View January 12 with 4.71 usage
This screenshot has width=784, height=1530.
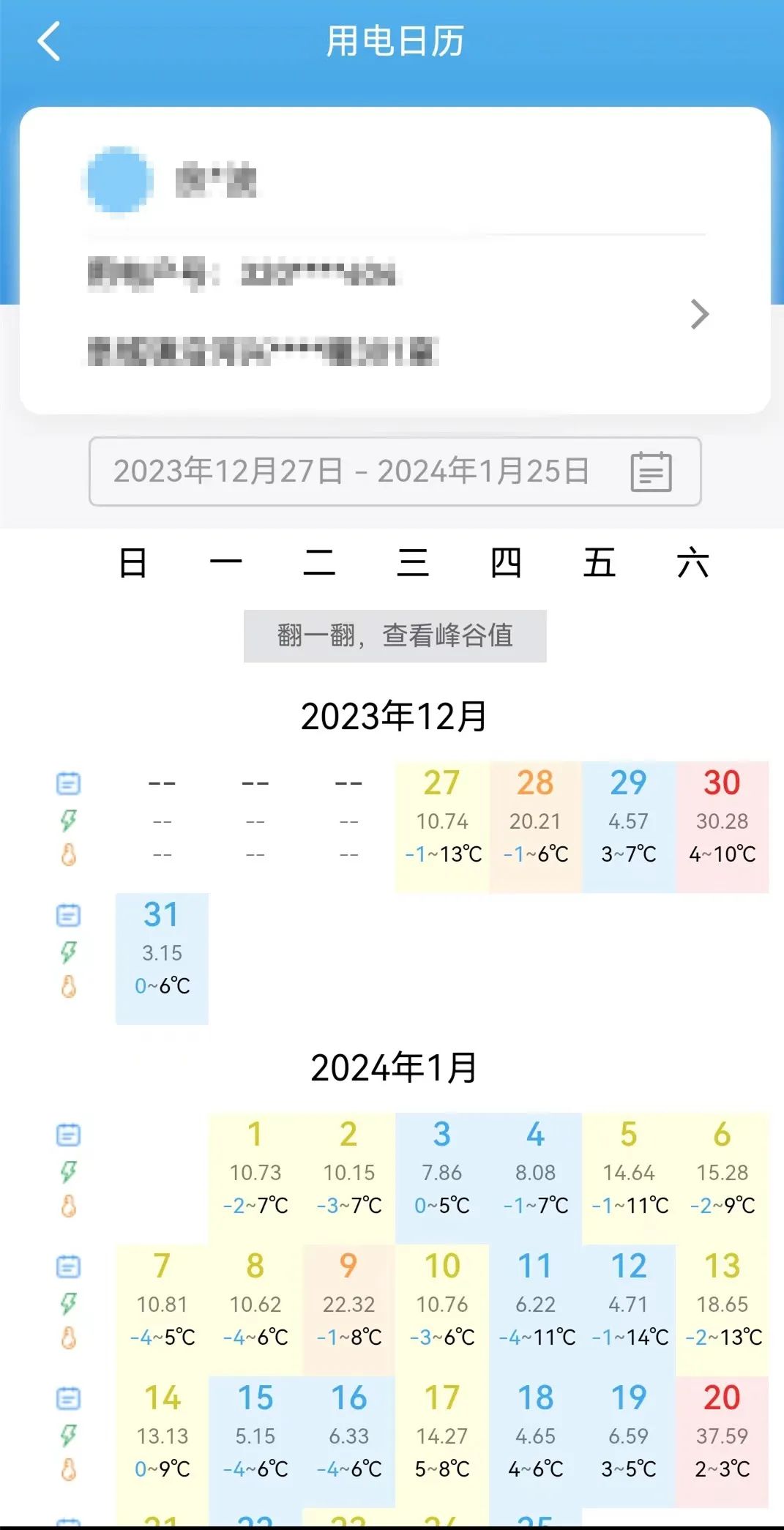tap(629, 1309)
